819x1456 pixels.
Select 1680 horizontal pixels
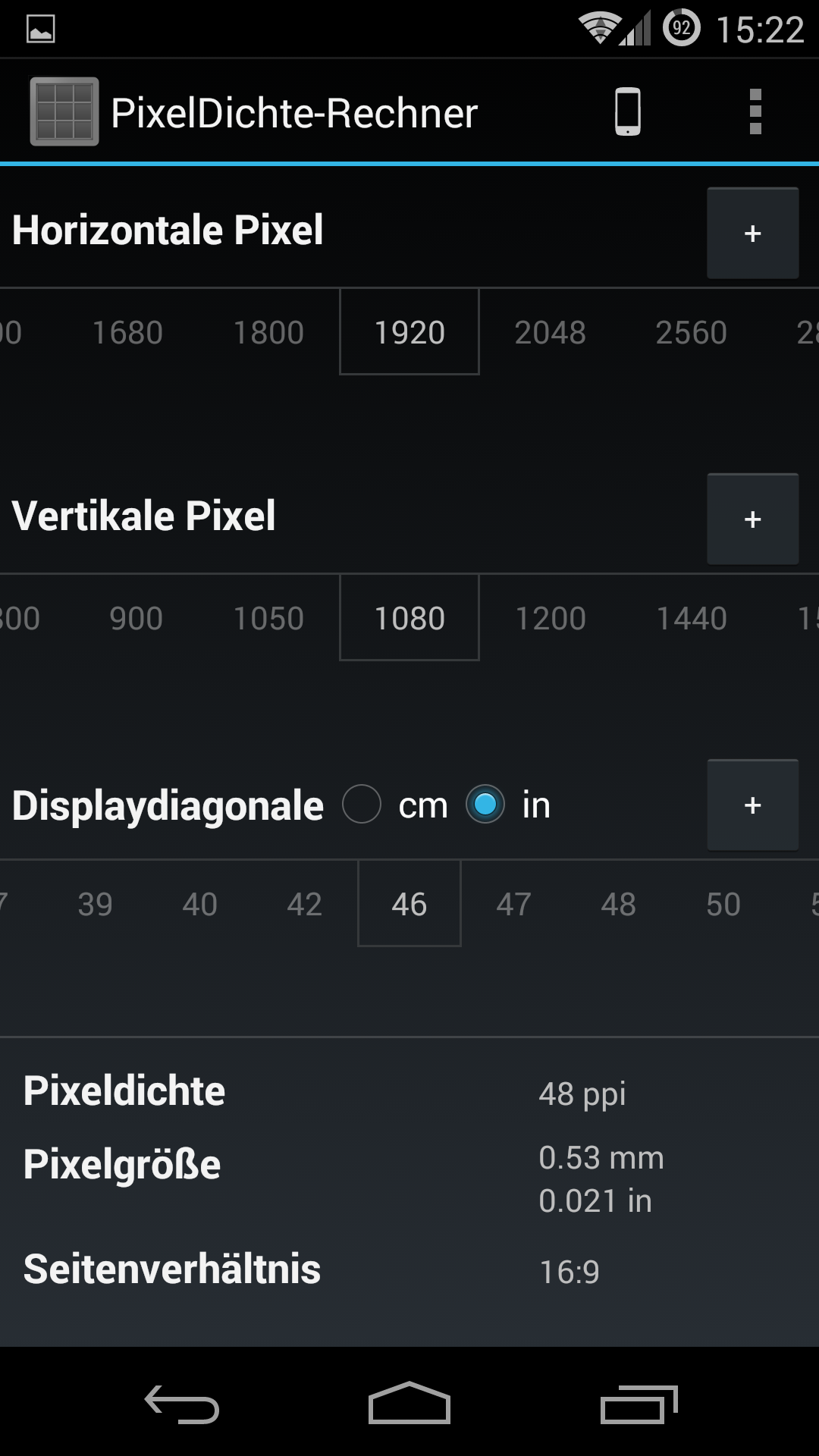click(127, 332)
